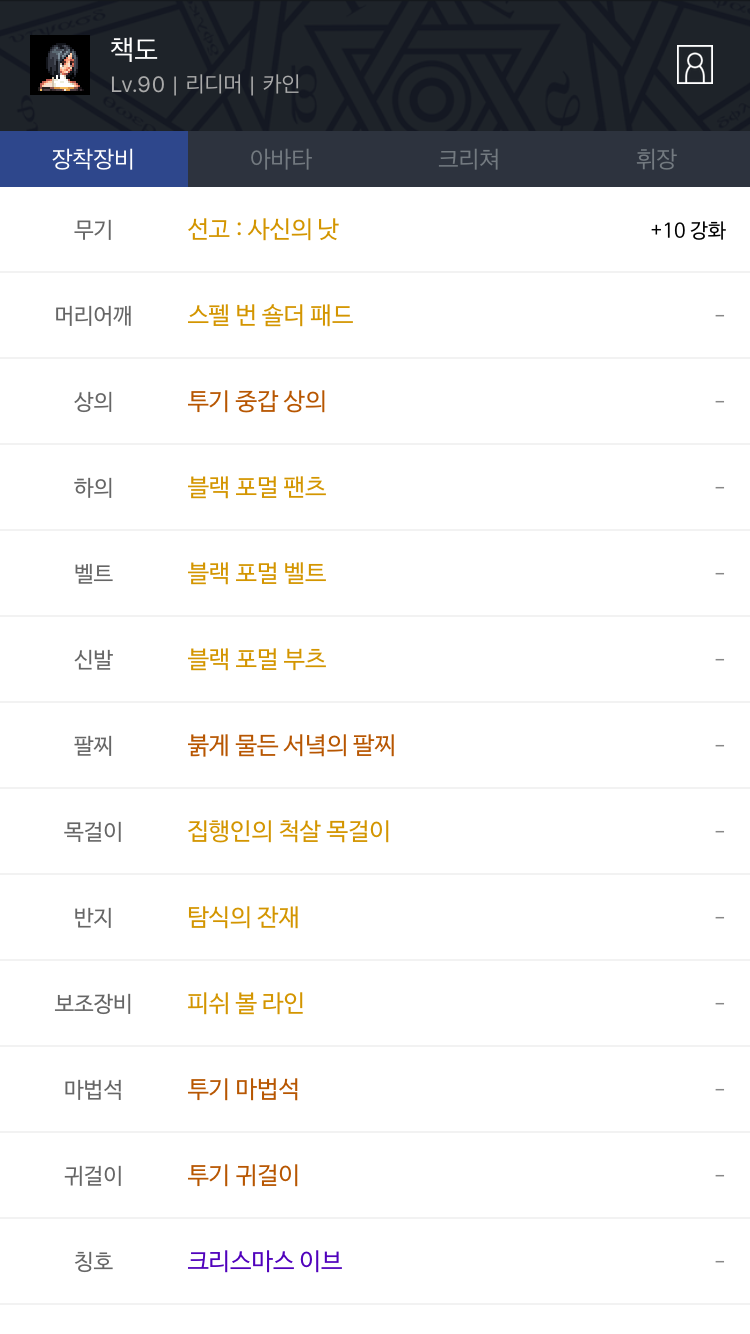This screenshot has height=1334, width=750.
Task: Tap 집행인의 척살 목걸이 row
Action: (x=375, y=831)
